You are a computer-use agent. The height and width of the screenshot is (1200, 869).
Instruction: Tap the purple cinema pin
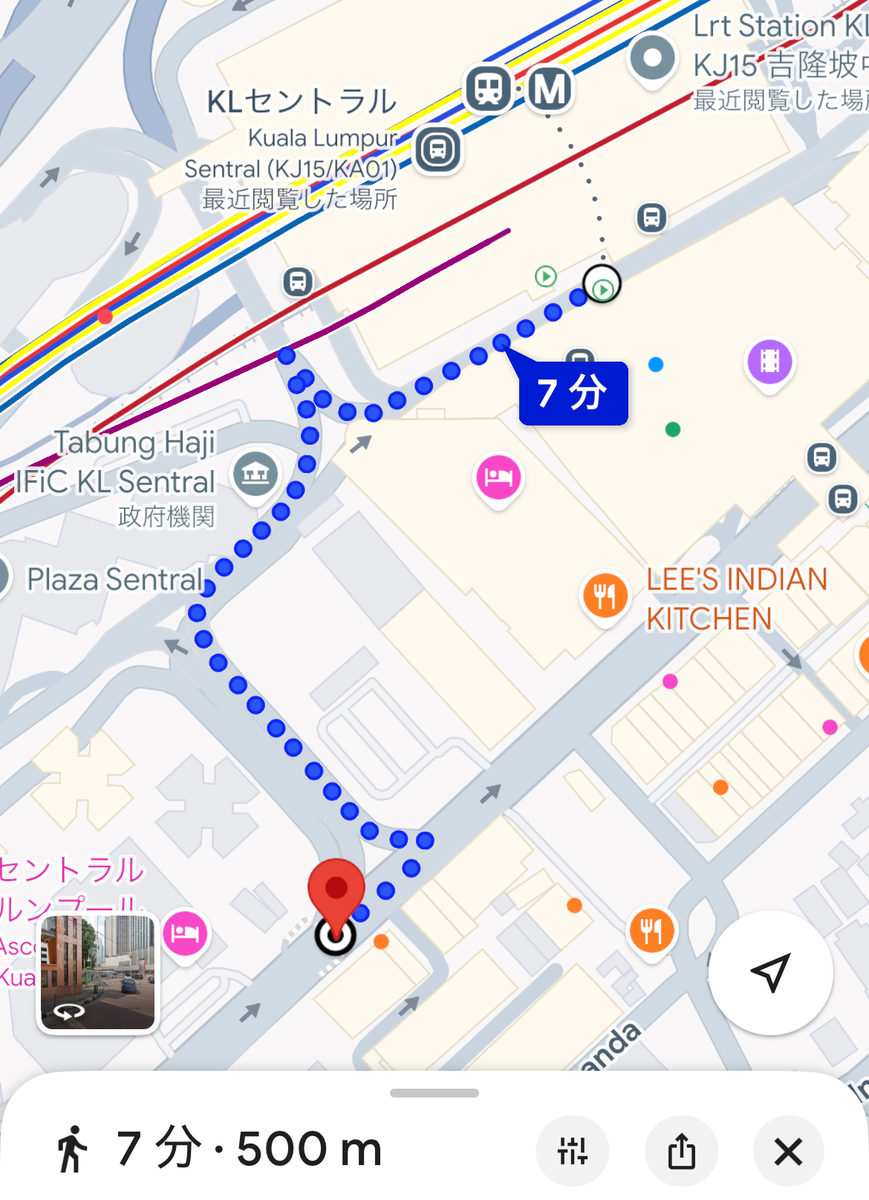[769, 362]
